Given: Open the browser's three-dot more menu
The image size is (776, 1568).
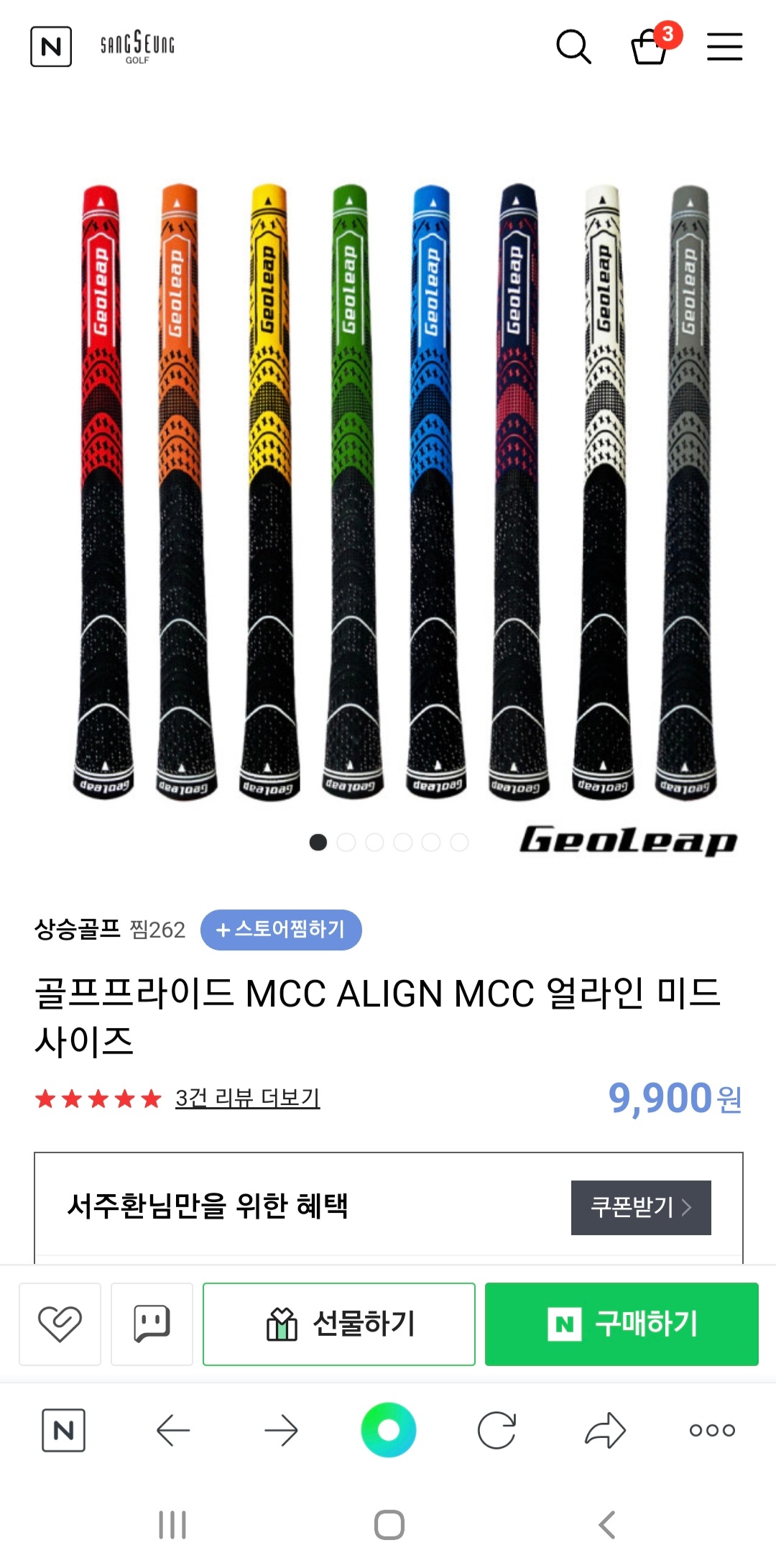Looking at the screenshot, I should [x=712, y=1430].
